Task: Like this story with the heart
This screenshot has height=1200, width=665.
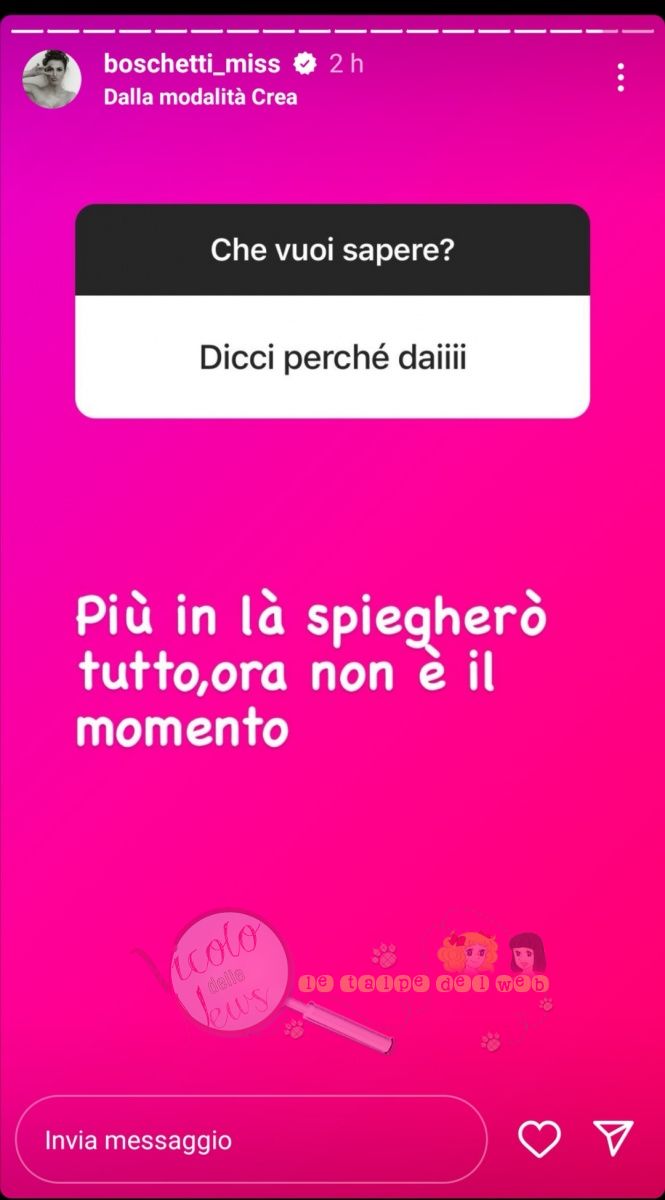Action: coord(540,1138)
